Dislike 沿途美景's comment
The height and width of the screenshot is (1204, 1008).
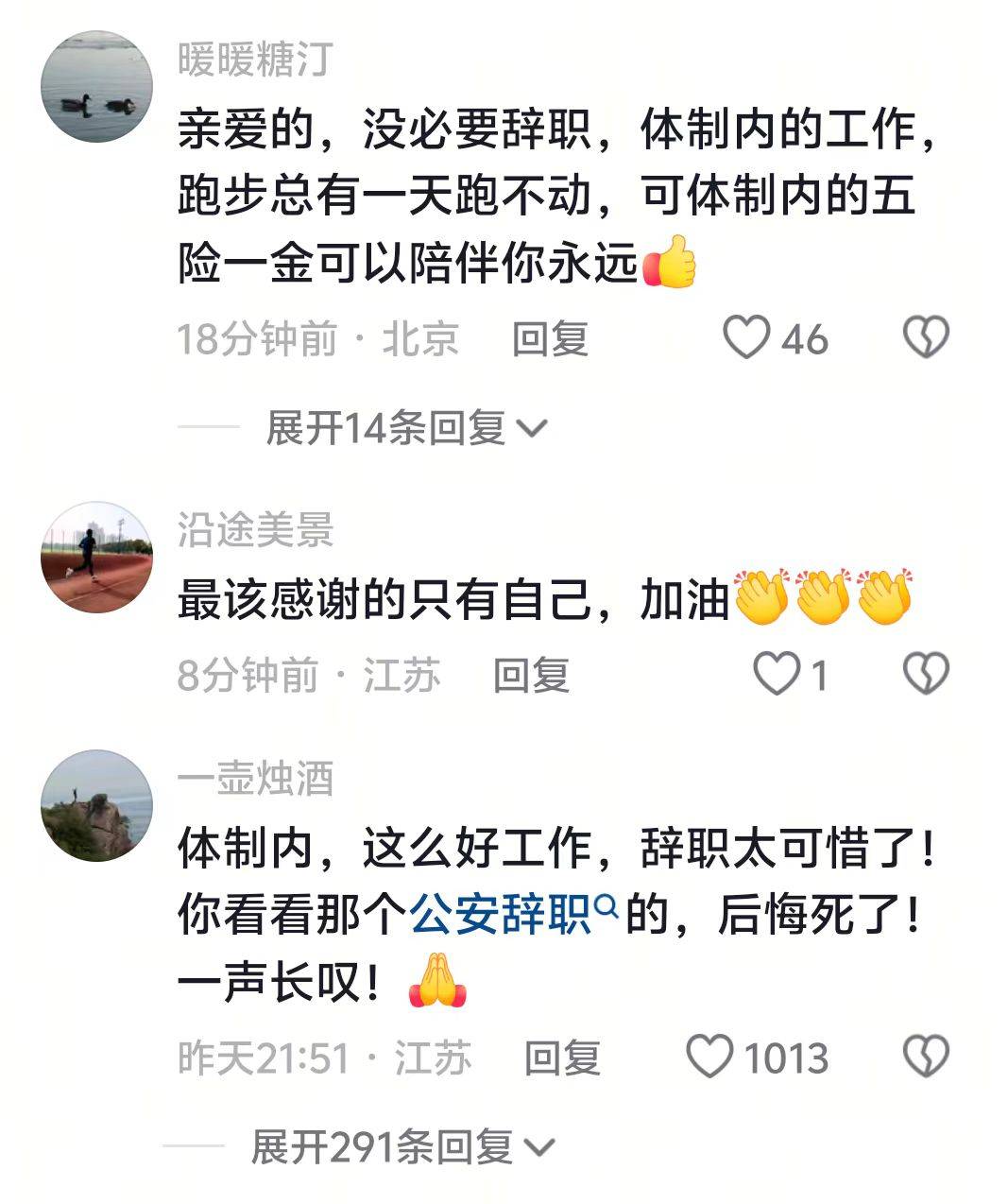tap(926, 674)
